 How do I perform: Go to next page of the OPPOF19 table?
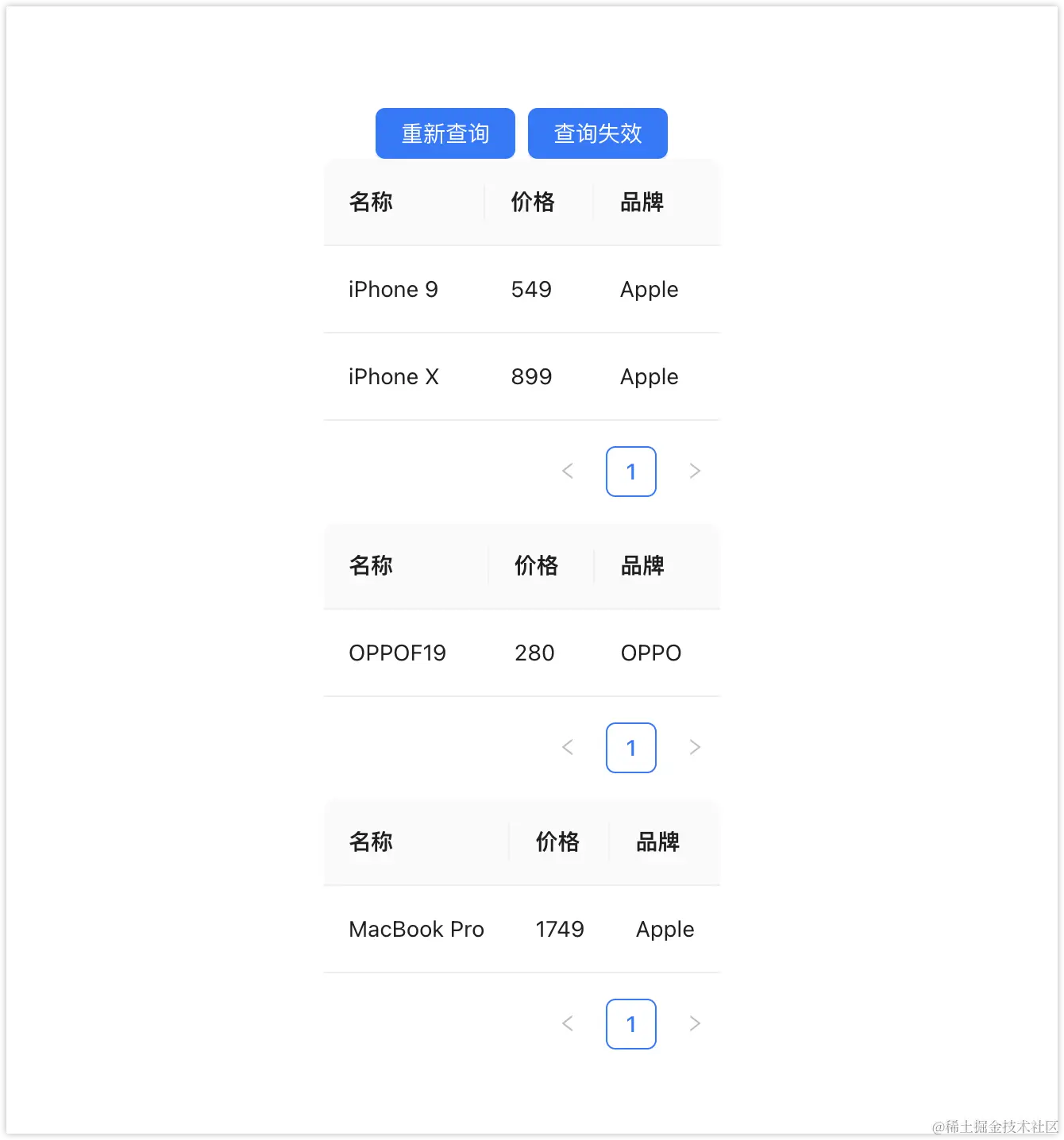(x=695, y=748)
